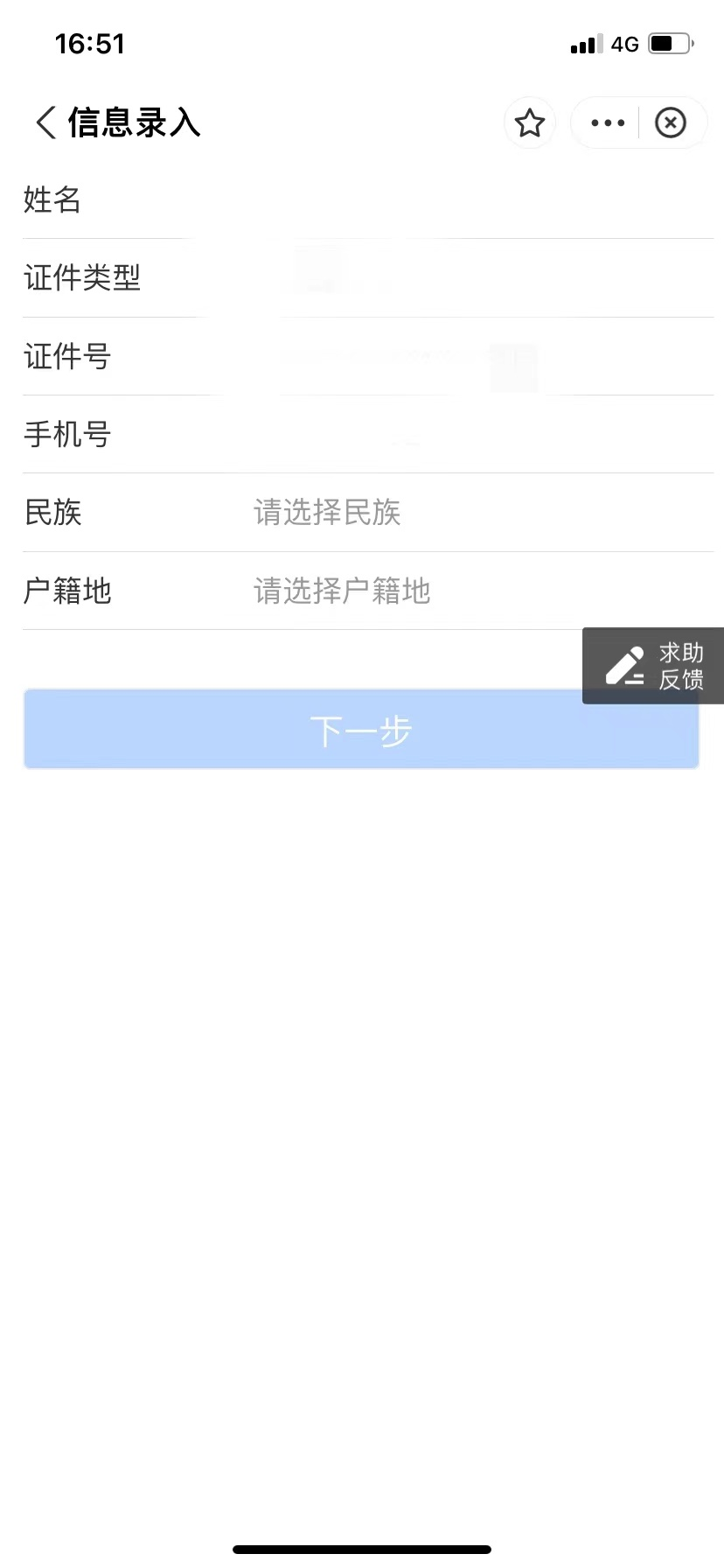Image resolution: width=724 pixels, height=1568 pixels.
Task: Close the mini program
Action: coord(671,123)
